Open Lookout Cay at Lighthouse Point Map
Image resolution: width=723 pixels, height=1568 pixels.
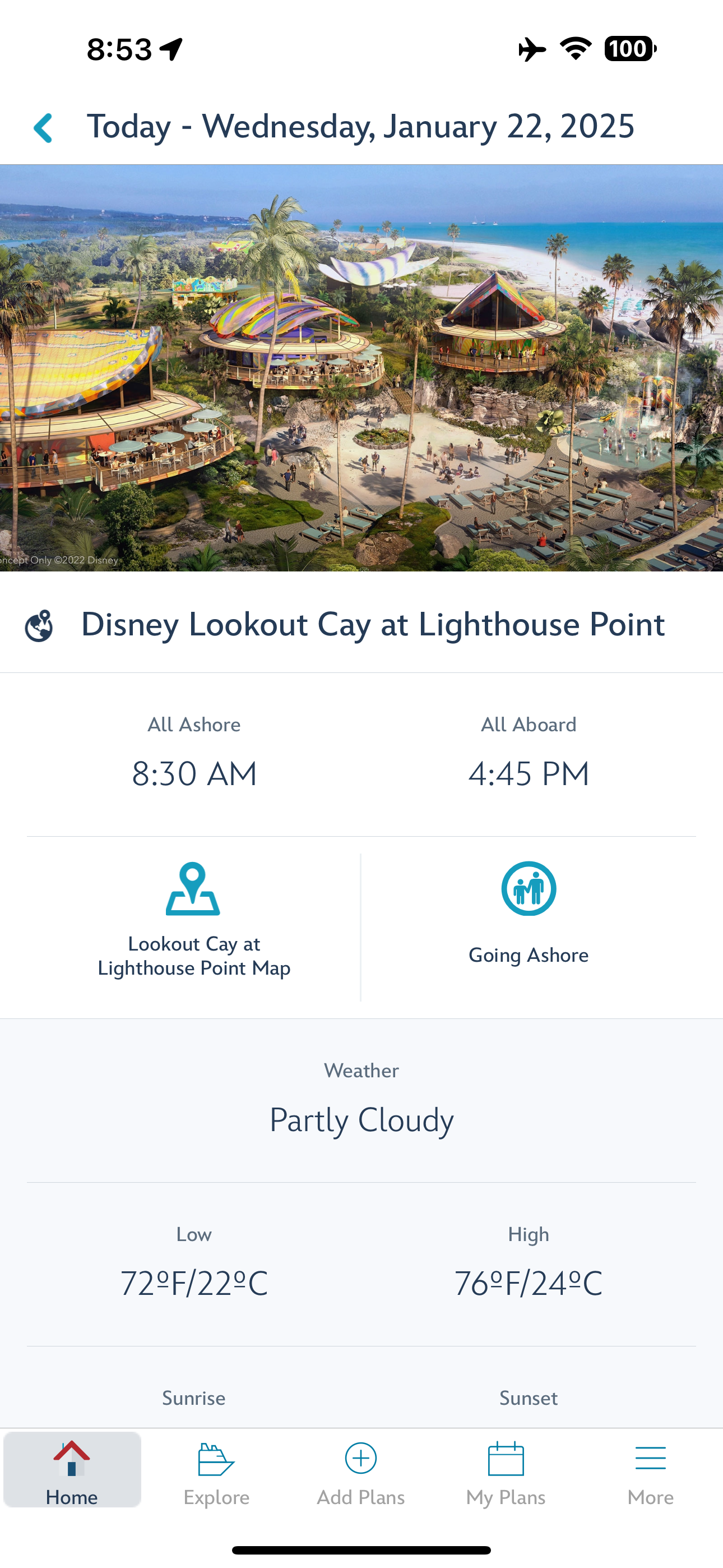pos(193,920)
